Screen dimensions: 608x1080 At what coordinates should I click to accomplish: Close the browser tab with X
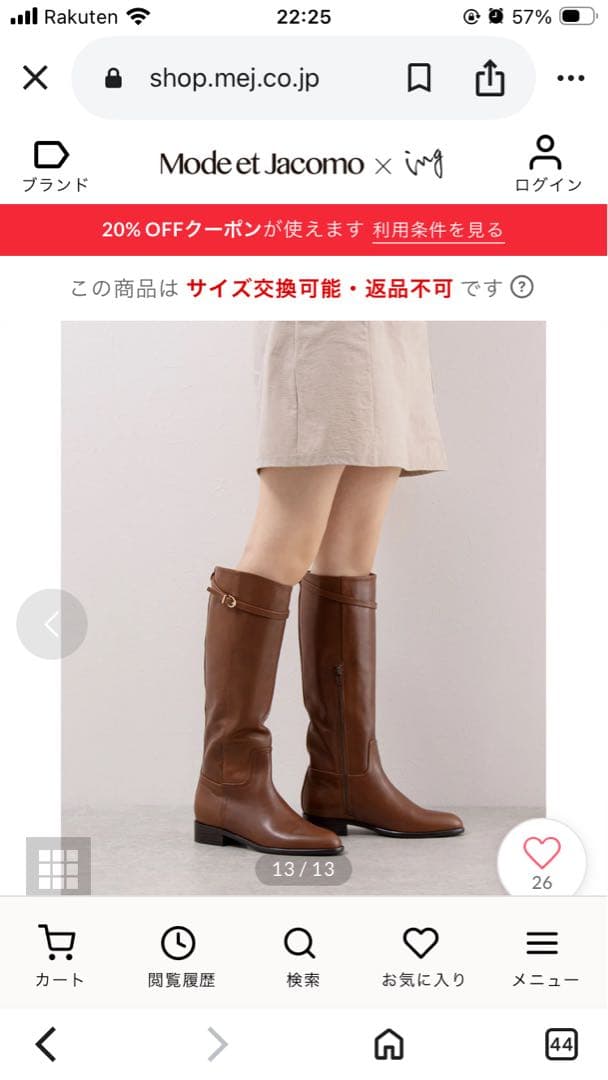tap(35, 78)
